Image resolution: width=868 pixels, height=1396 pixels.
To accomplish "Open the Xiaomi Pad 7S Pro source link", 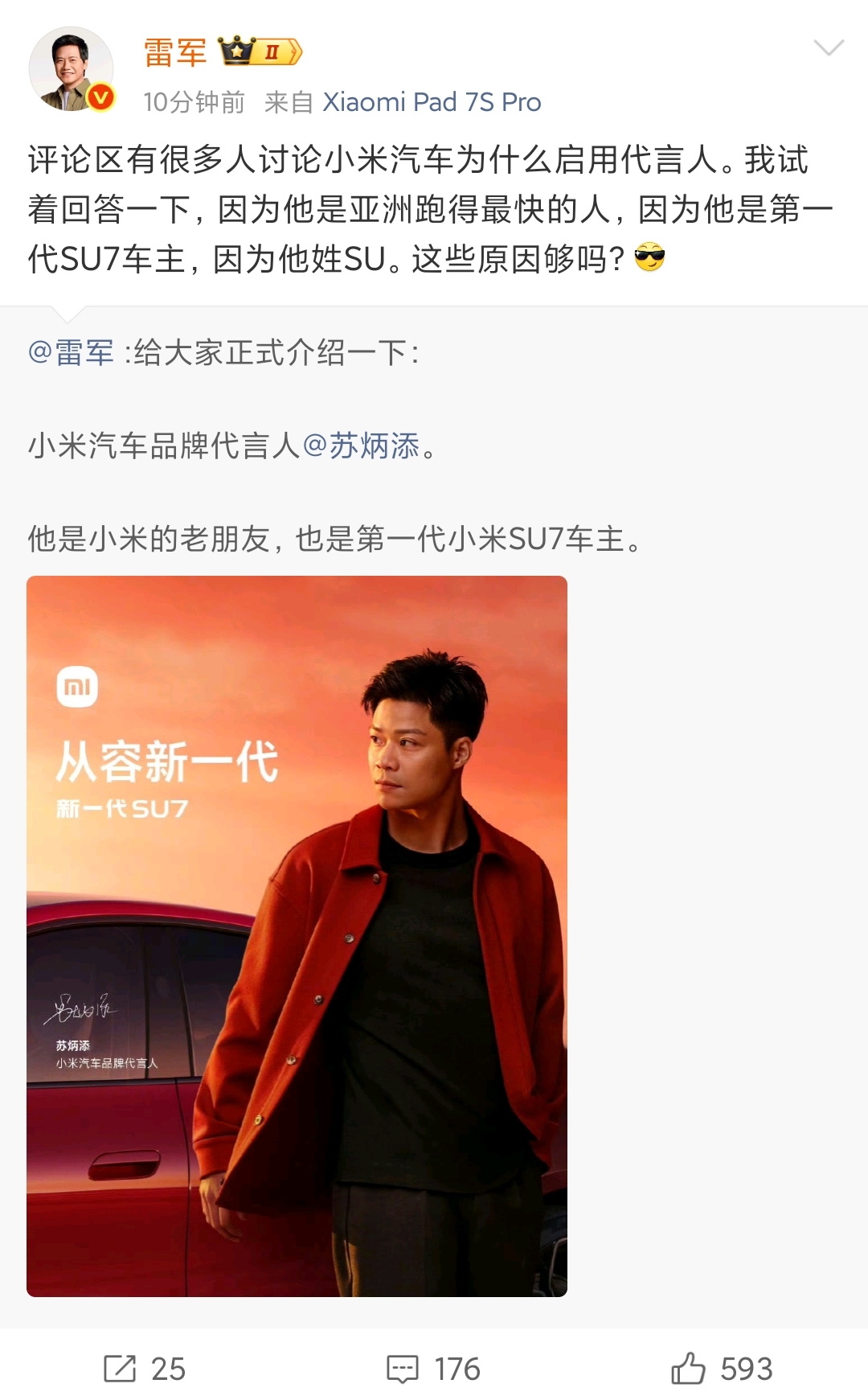I will [x=432, y=102].
